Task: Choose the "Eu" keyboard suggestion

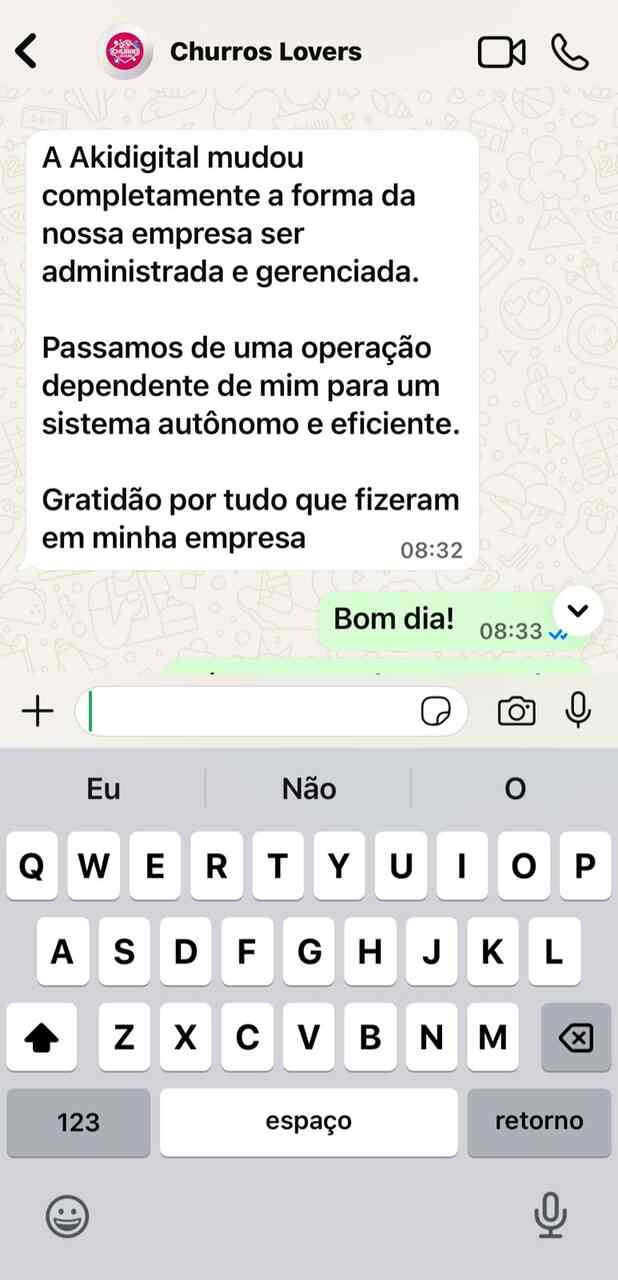Action: point(103,789)
